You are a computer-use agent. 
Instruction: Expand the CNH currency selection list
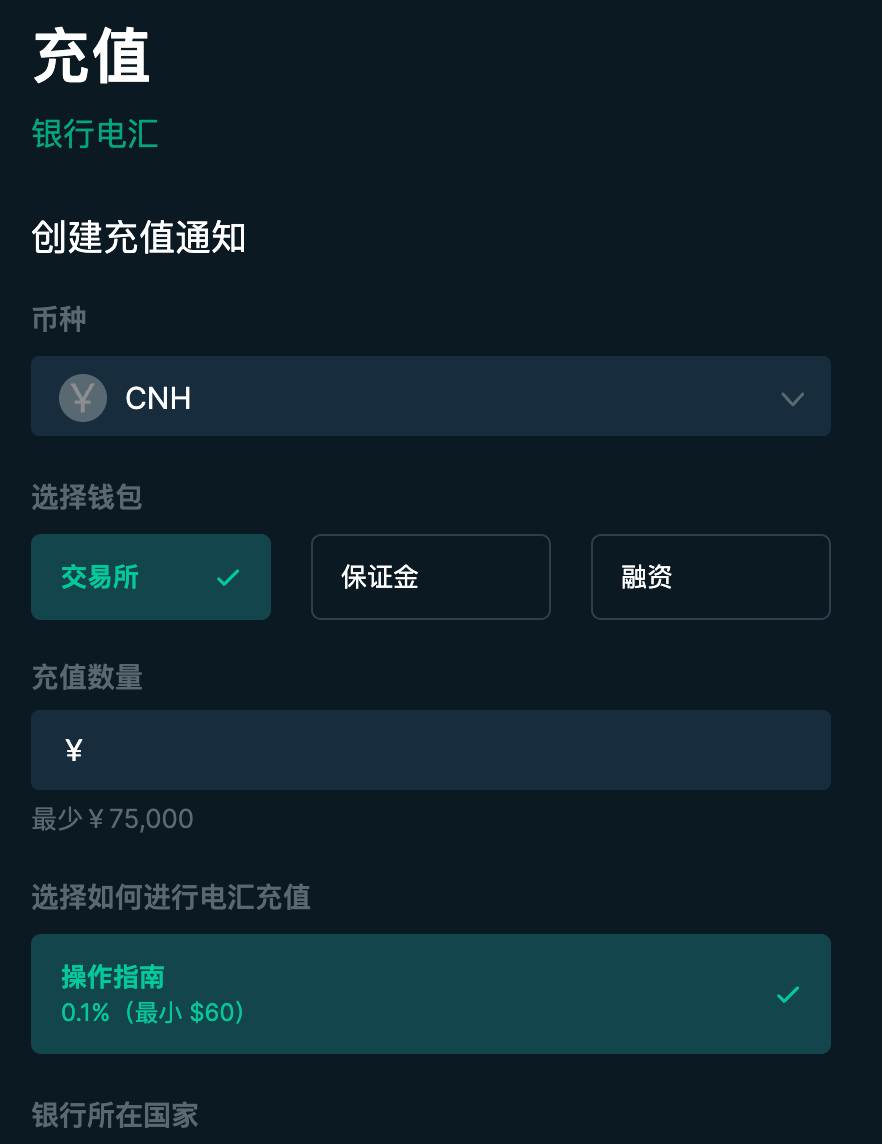click(x=430, y=396)
